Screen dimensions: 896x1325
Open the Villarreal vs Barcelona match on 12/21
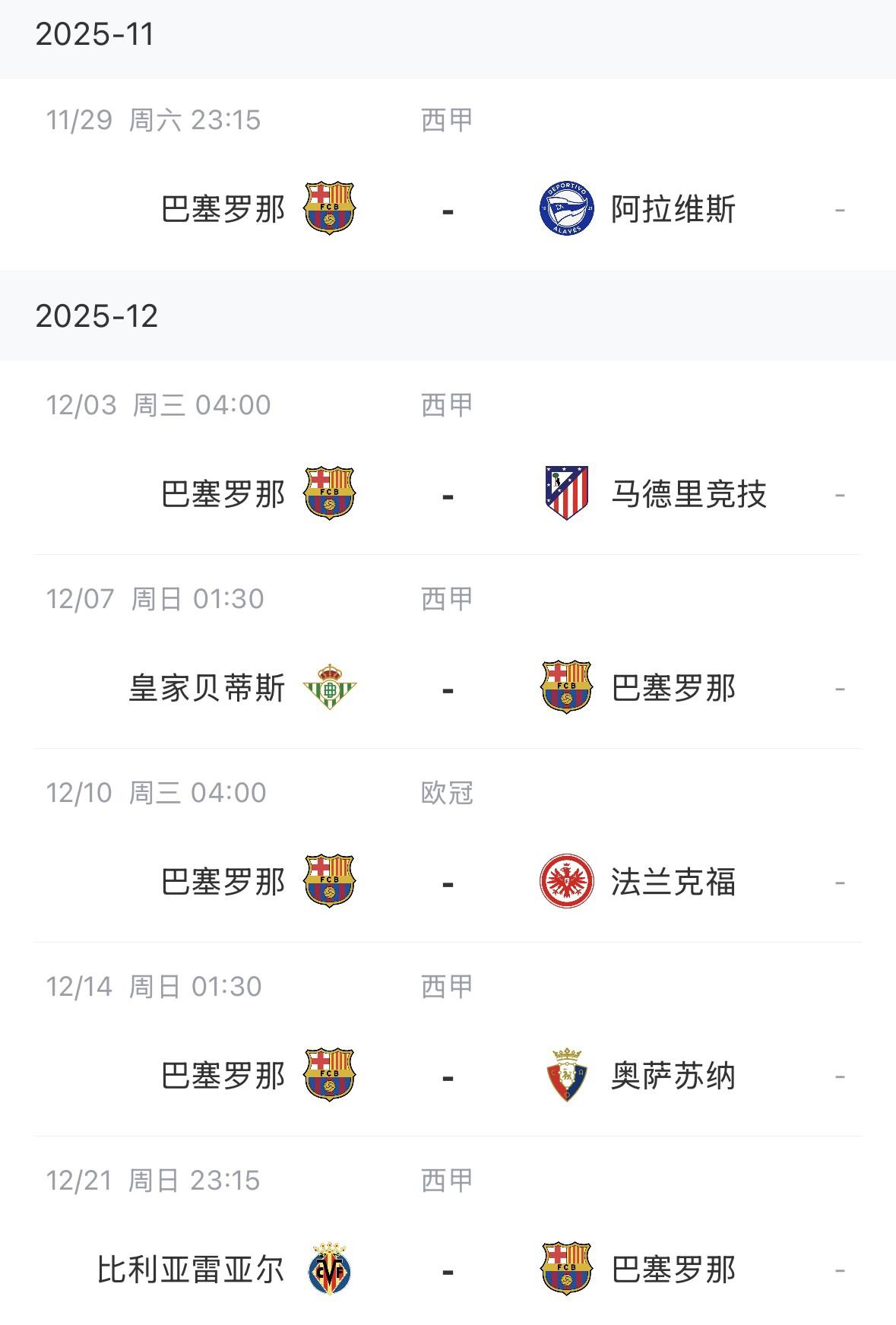pos(448,1270)
